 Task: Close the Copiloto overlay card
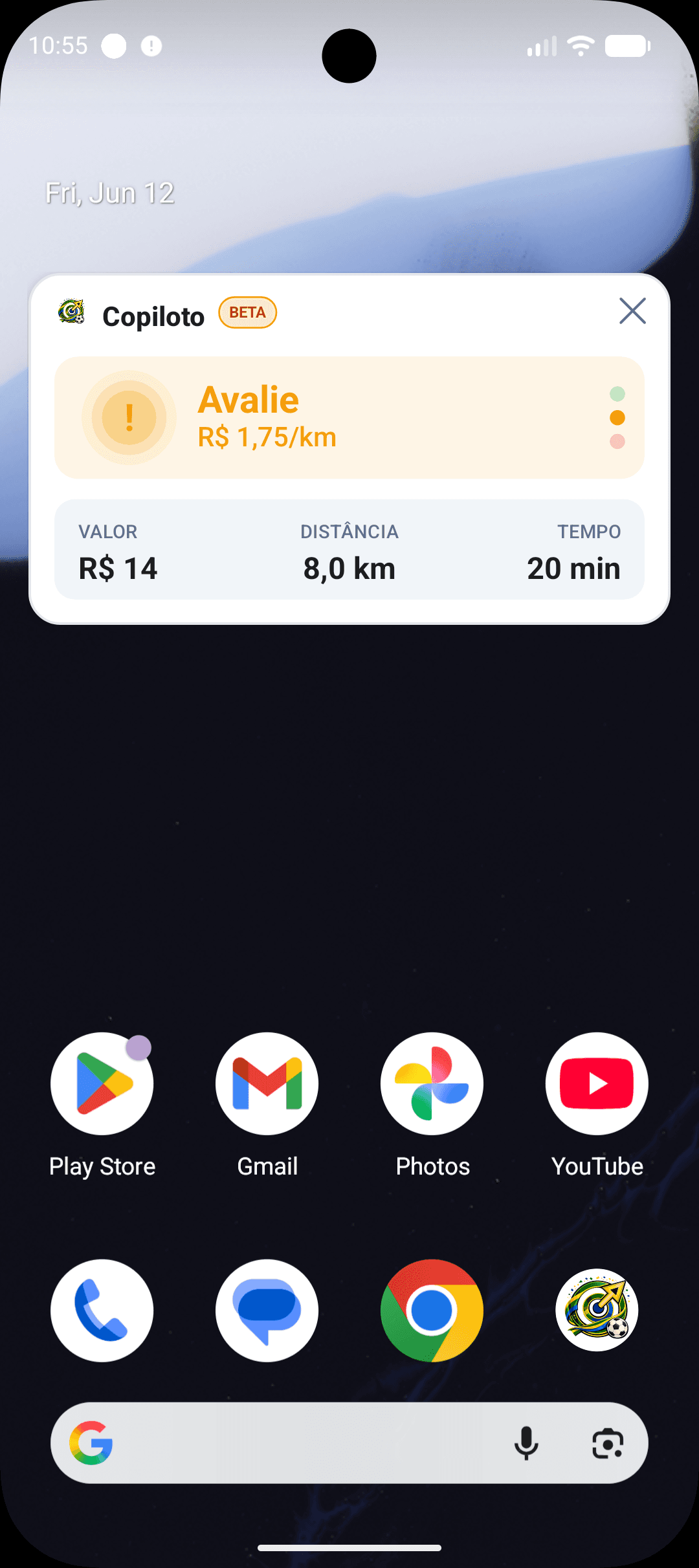[x=632, y=311]
